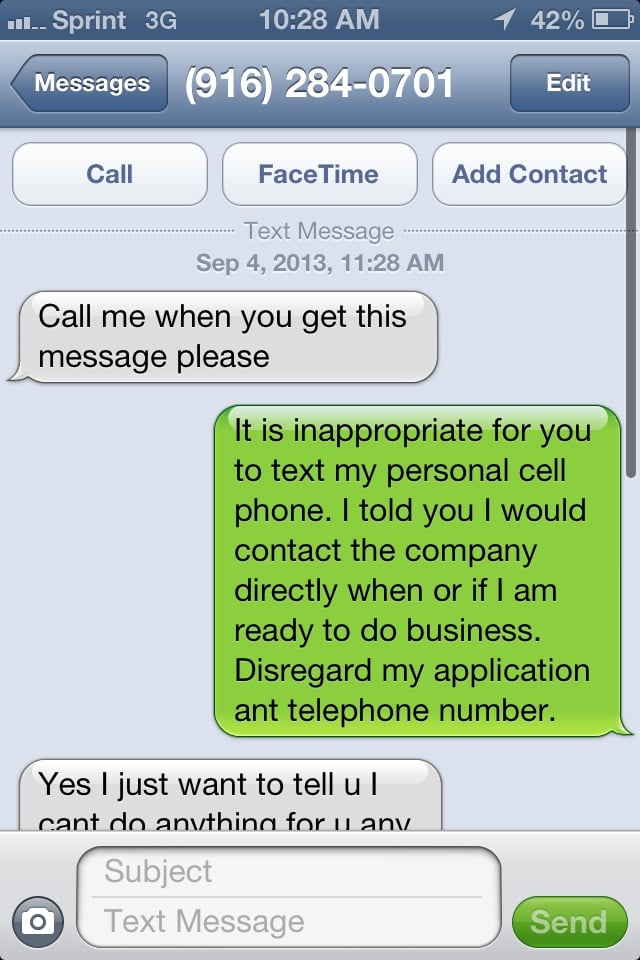
Task: Start a FaceTime call
Action: (x=319, y=174)
